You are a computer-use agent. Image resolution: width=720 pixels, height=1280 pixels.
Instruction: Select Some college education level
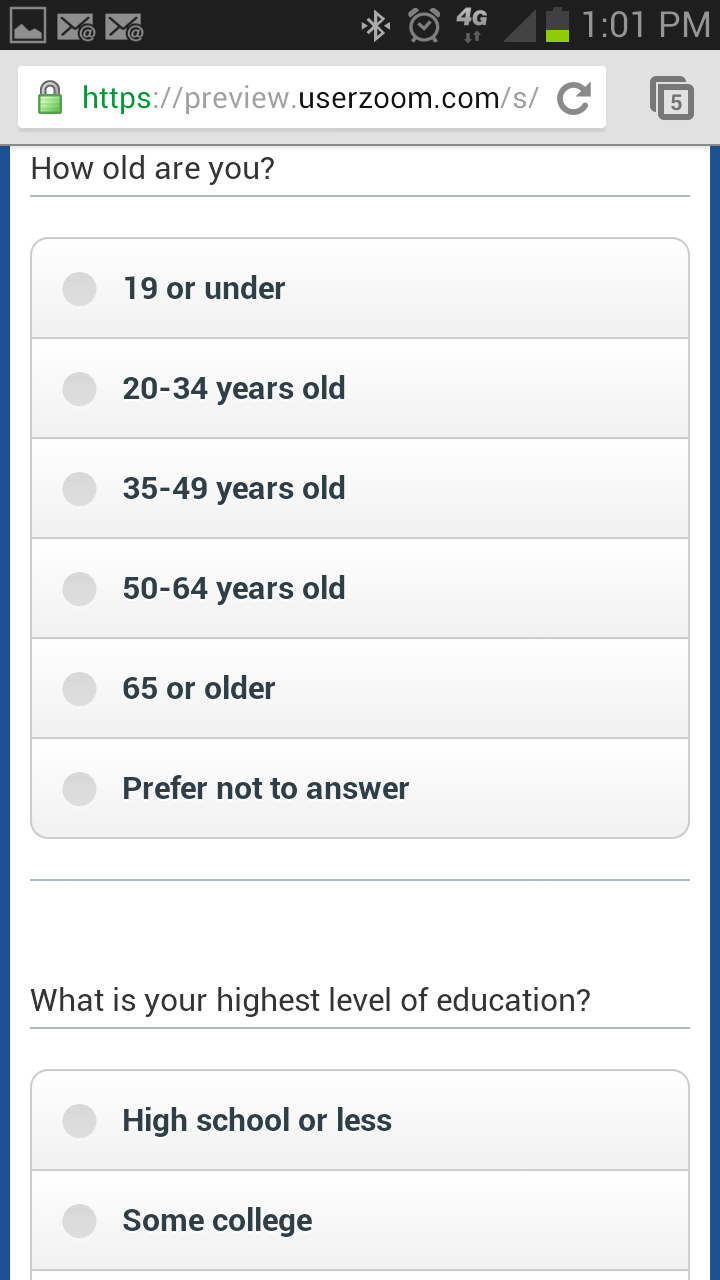[x=80, y=1221]
